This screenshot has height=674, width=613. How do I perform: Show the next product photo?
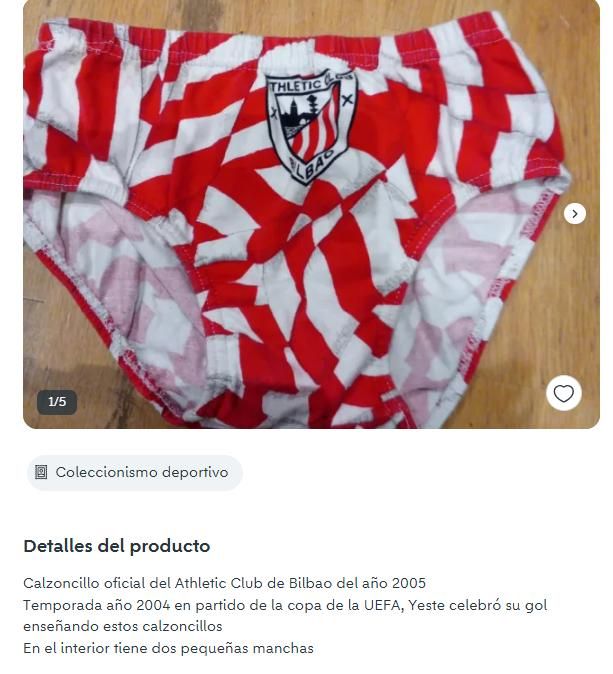[x=574, y=213]
